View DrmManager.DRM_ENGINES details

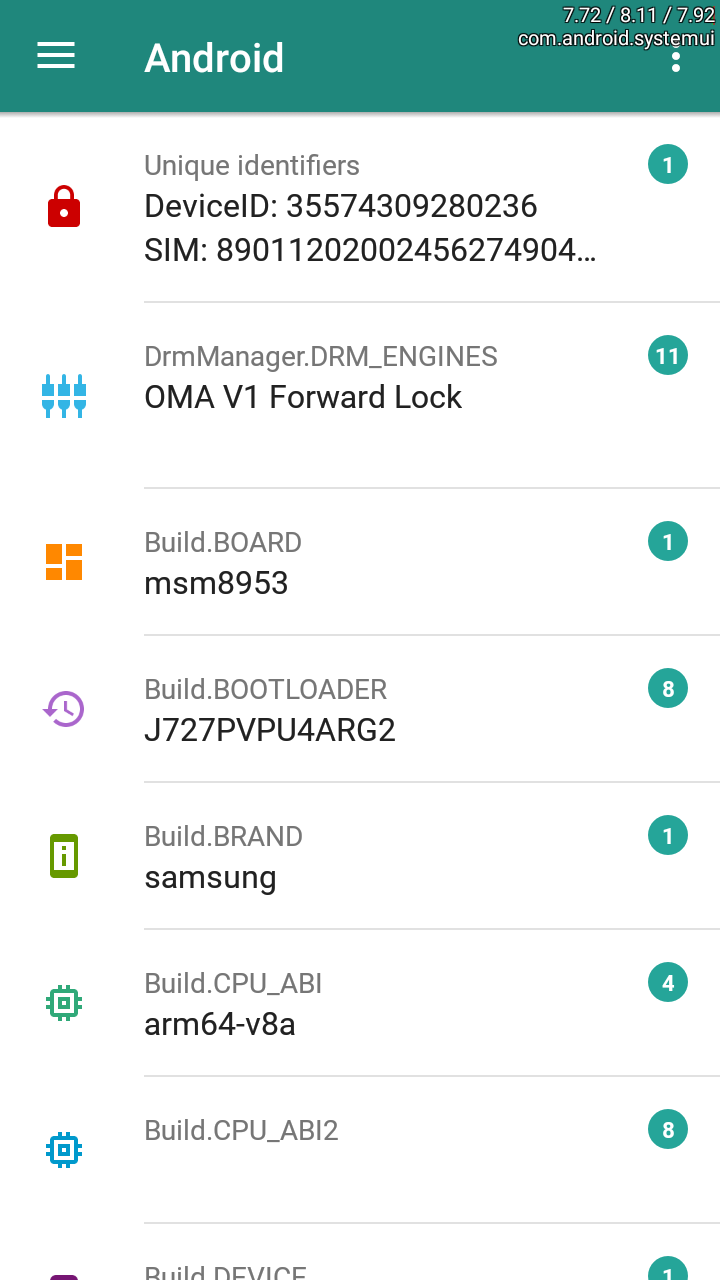coord(360,396)
